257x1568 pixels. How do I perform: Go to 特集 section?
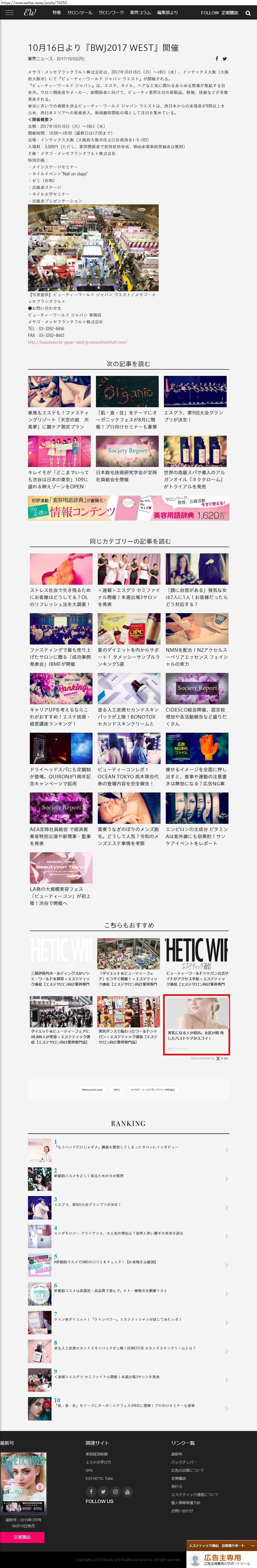pyautogui.click(x=57, y=13)
